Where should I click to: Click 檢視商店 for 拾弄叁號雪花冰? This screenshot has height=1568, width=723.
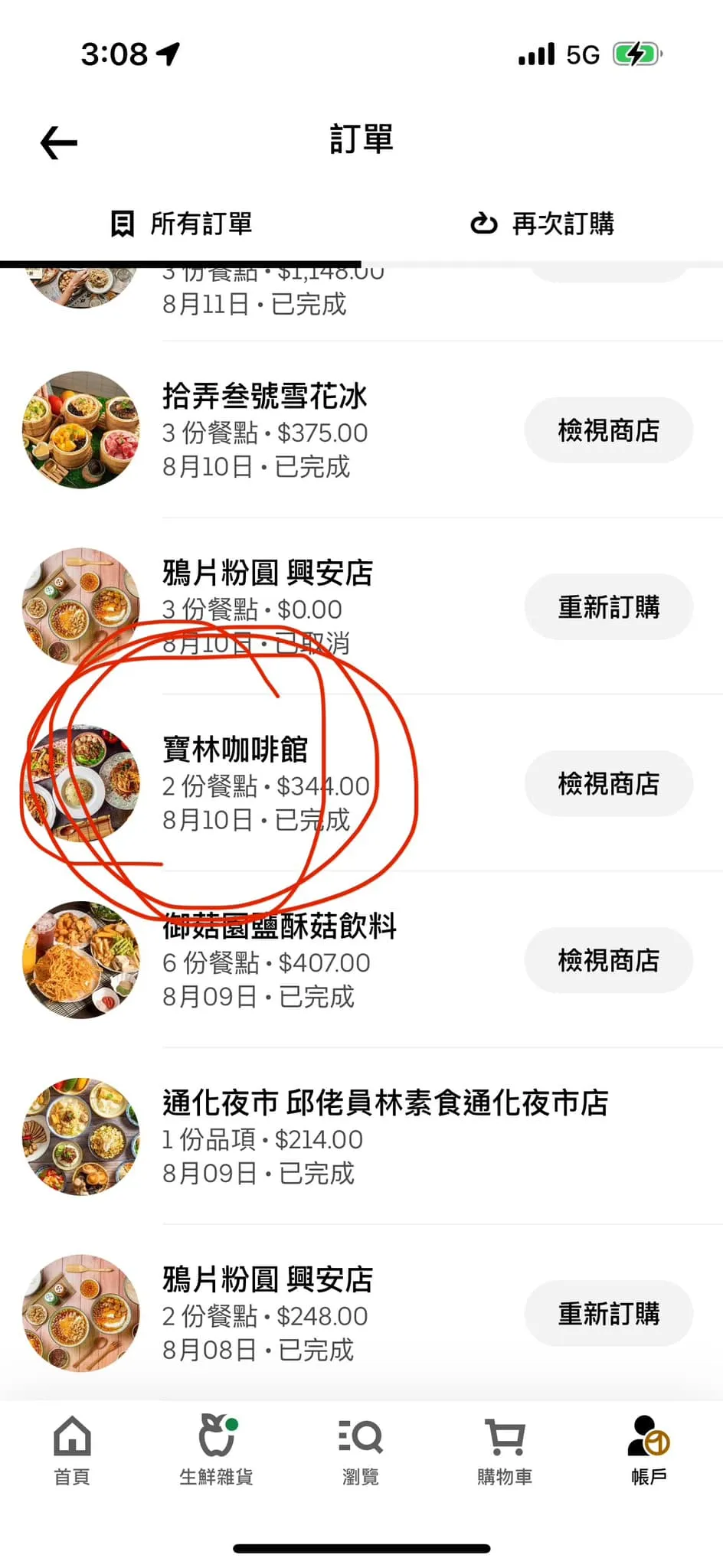(x=608, y=430)
